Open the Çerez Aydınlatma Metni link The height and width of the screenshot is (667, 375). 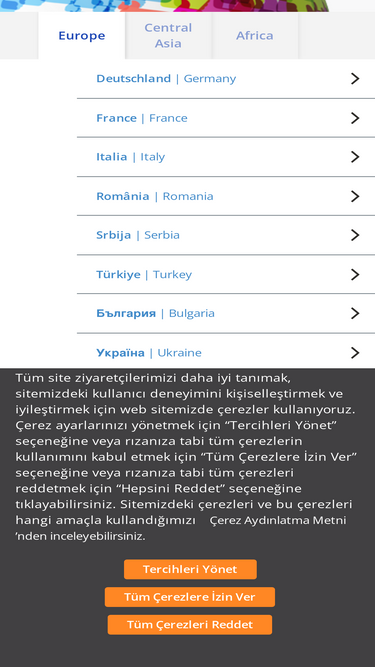tap(278, 520)
